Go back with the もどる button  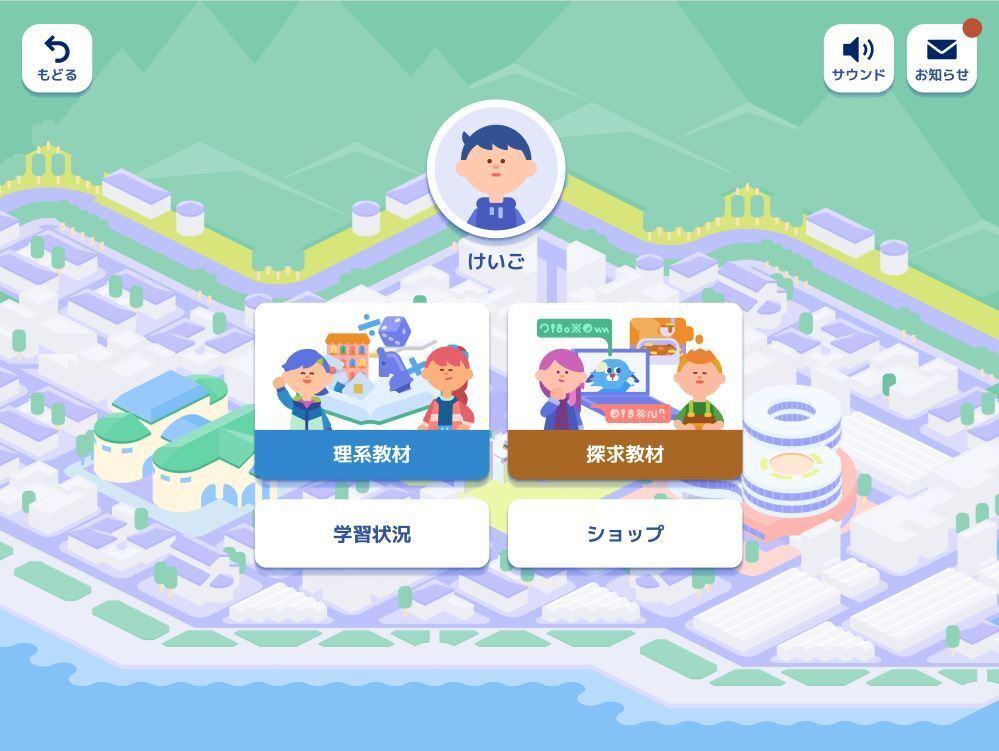pos(57,58)
